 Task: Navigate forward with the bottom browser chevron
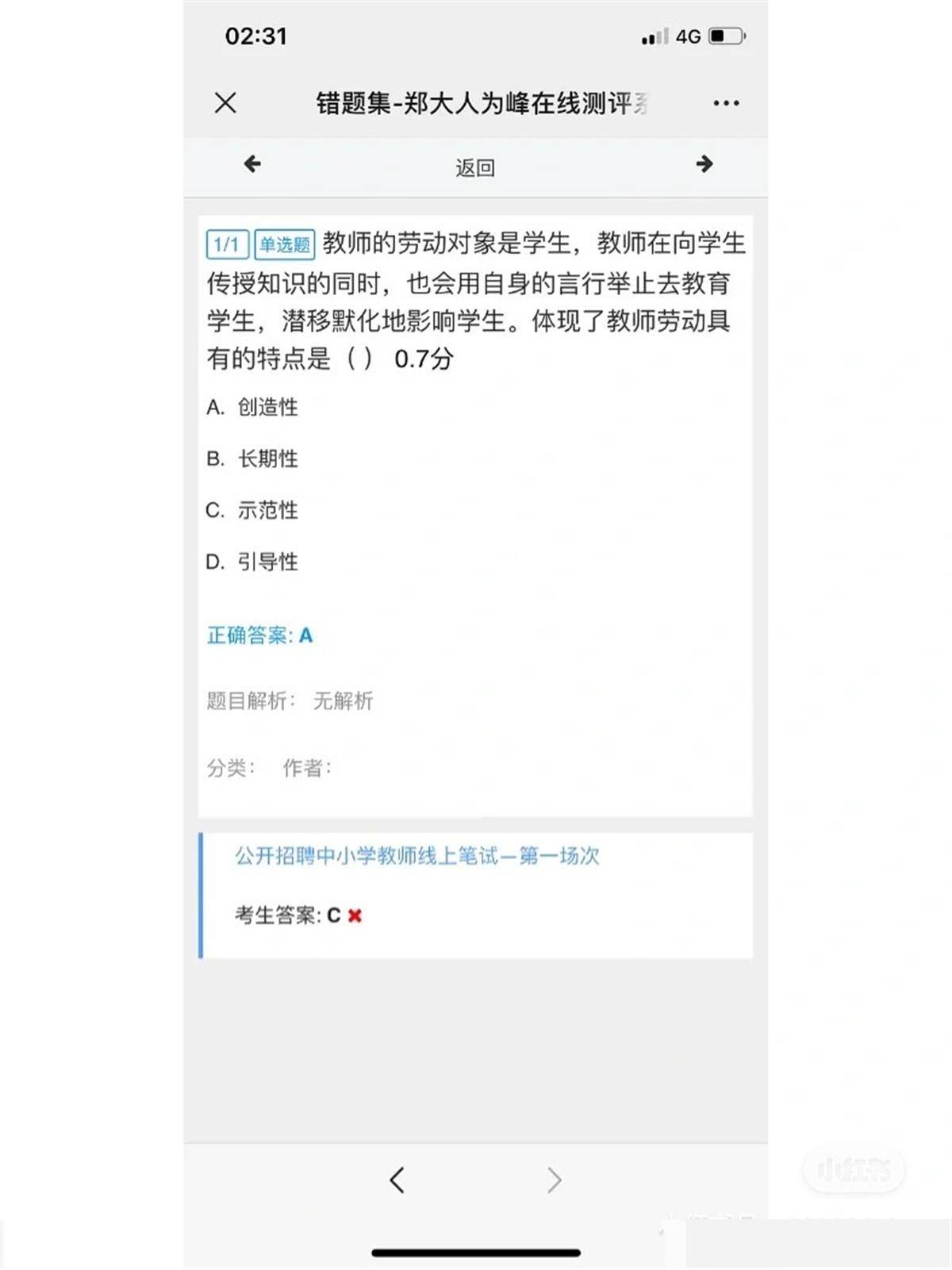pos(554,1180)
